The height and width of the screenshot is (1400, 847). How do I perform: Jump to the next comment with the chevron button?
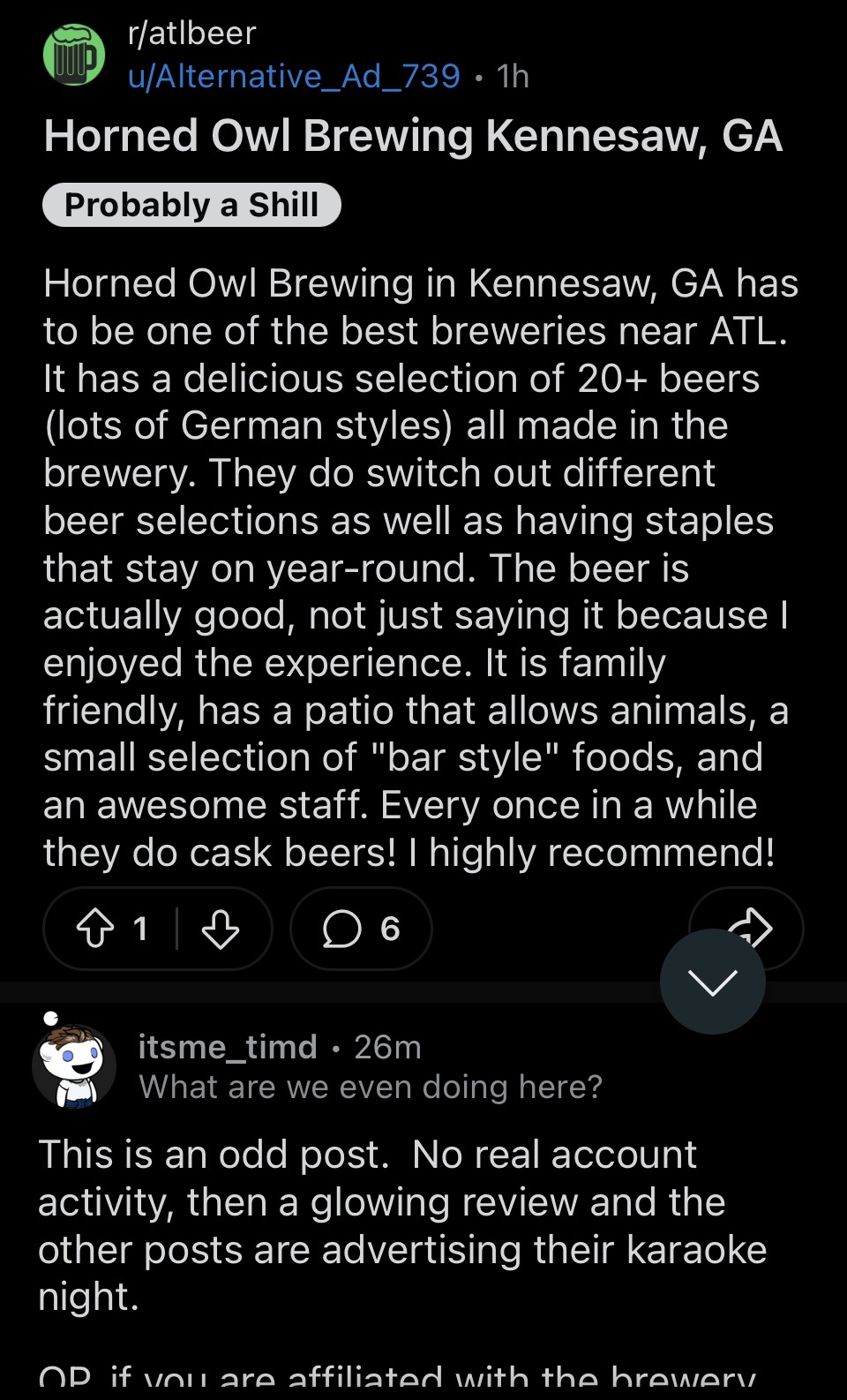(712, 982)
